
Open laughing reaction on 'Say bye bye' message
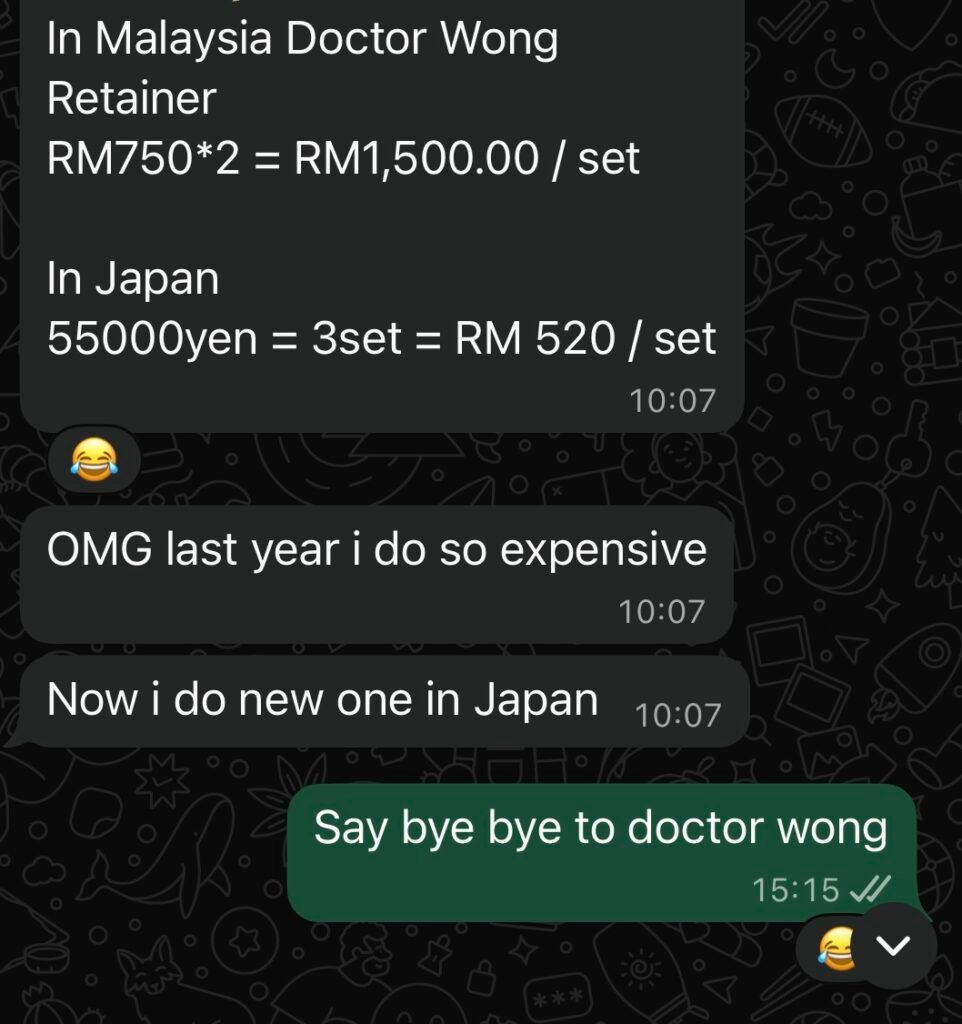(x=836, y=946)
